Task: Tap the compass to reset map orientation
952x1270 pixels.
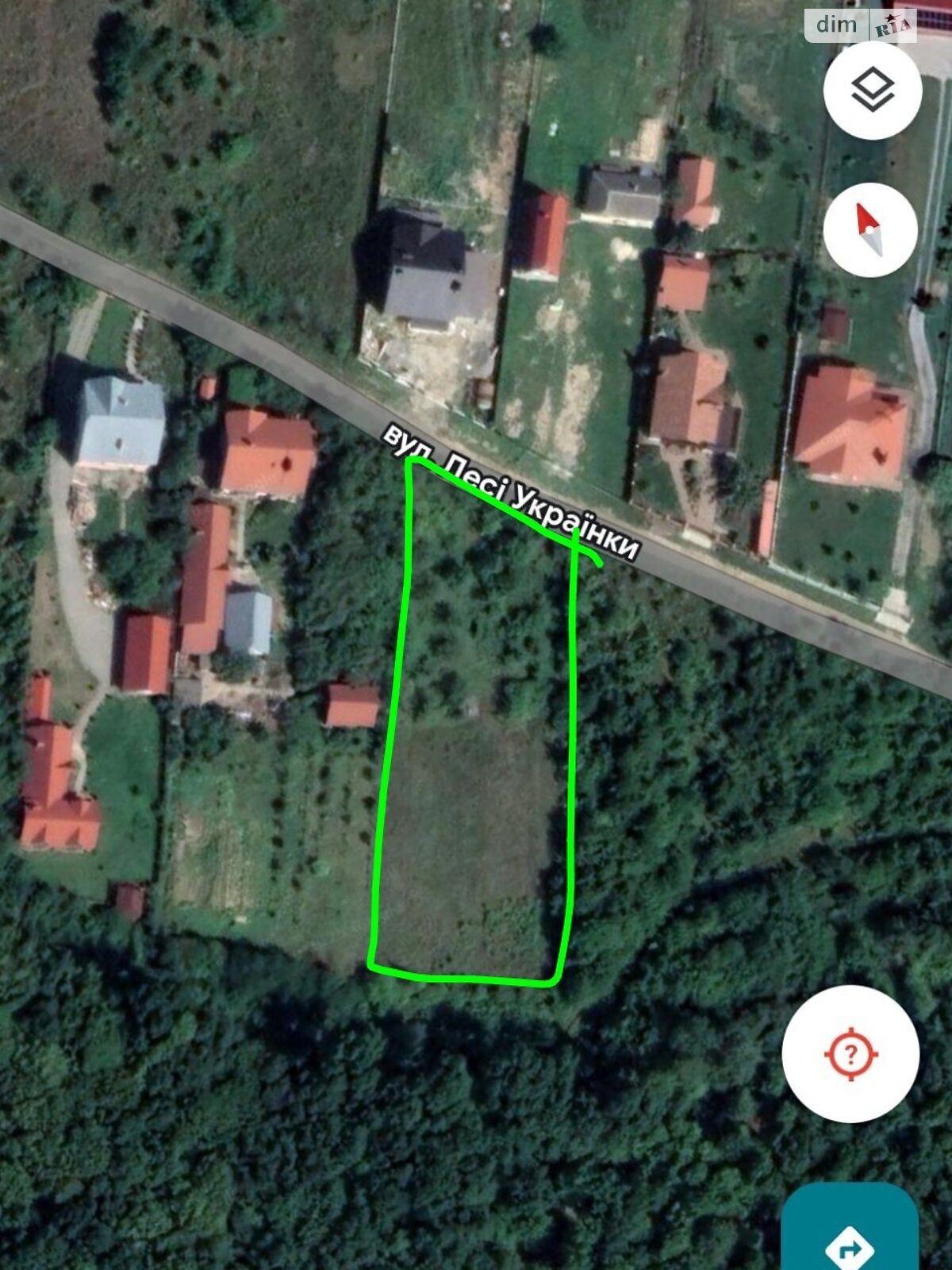Action: (x=870, y=230)
